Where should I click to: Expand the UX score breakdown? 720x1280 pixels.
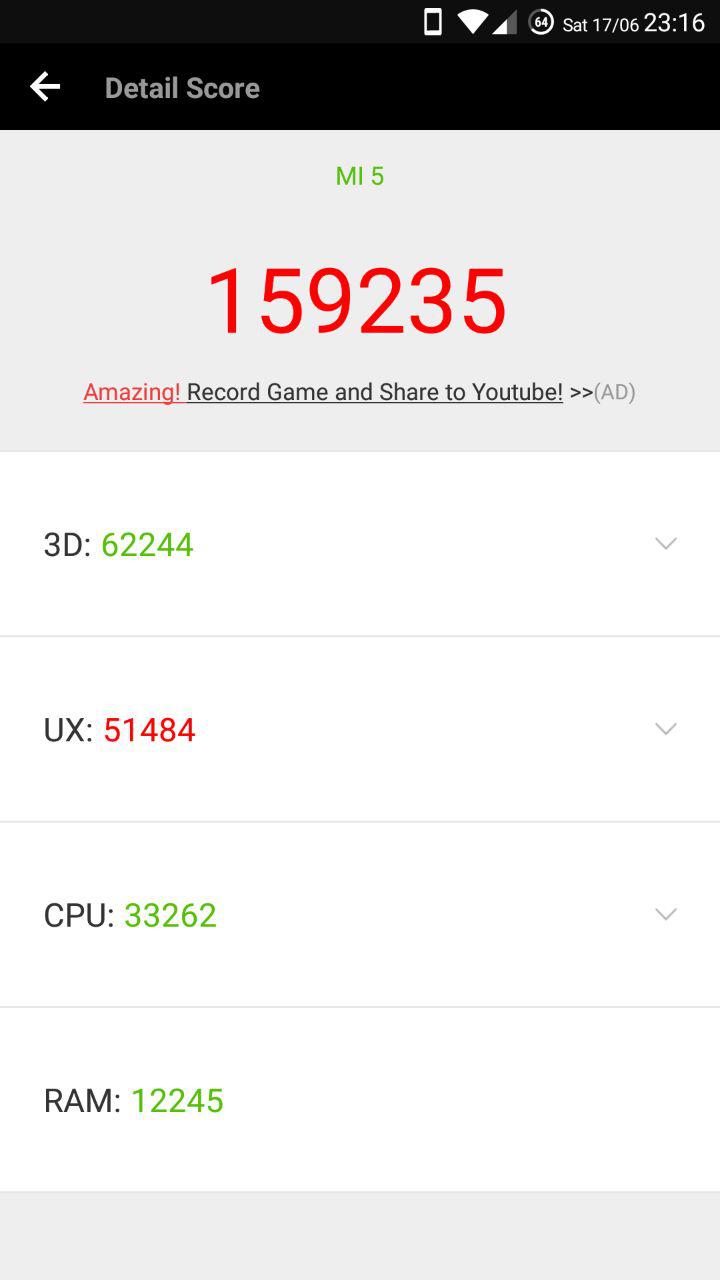click(x=665, y=729)
